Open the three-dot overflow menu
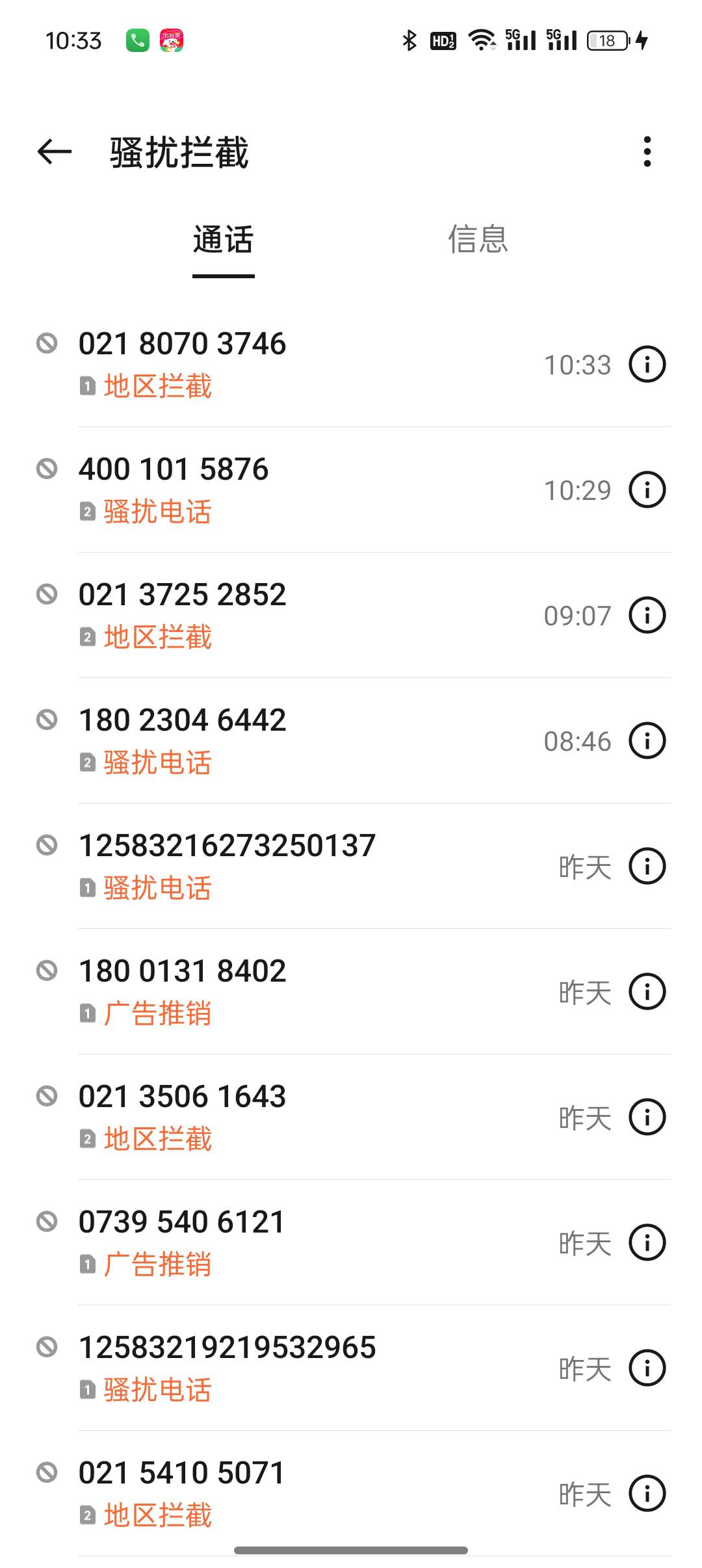The image size is (702, 1568). click(647, 152)
